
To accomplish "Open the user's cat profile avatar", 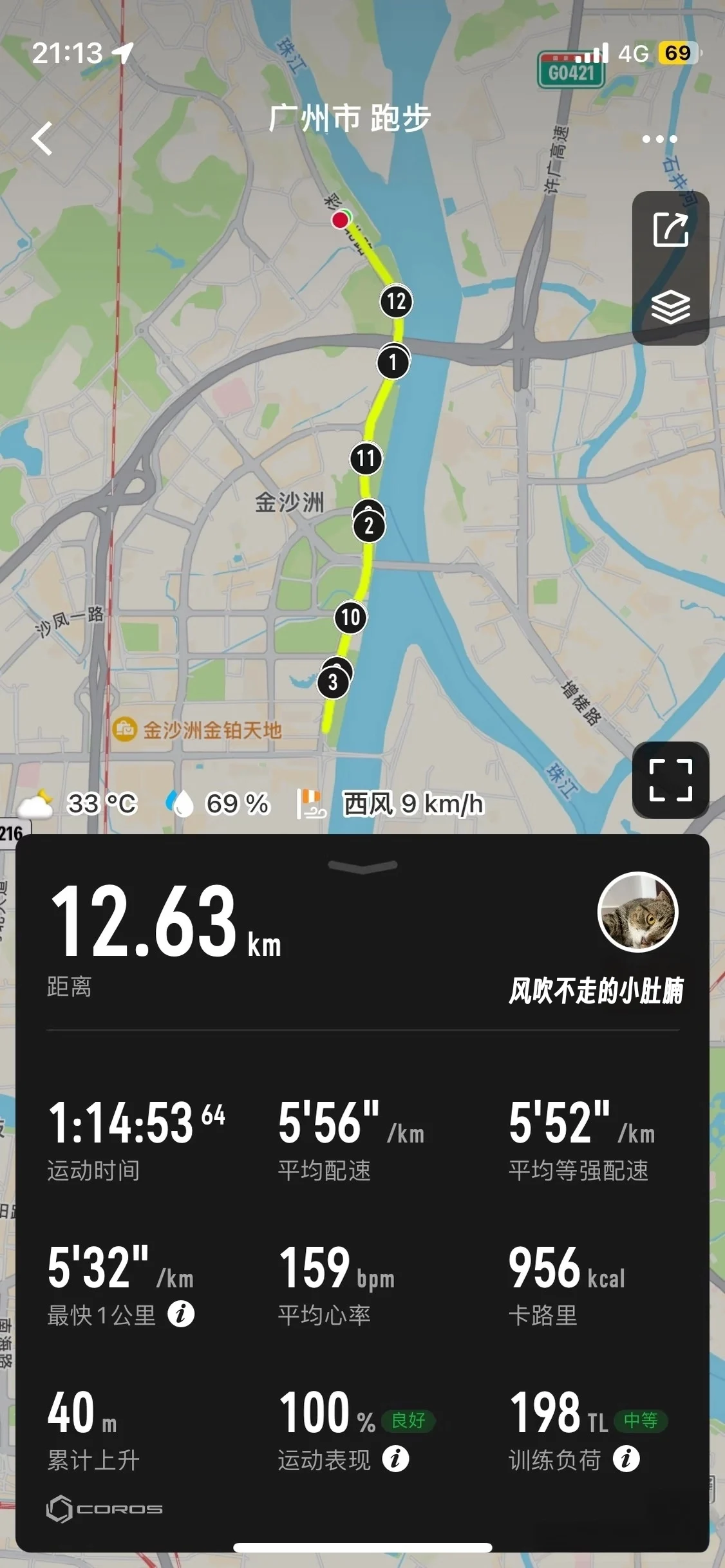I will [x=637, y=911].
